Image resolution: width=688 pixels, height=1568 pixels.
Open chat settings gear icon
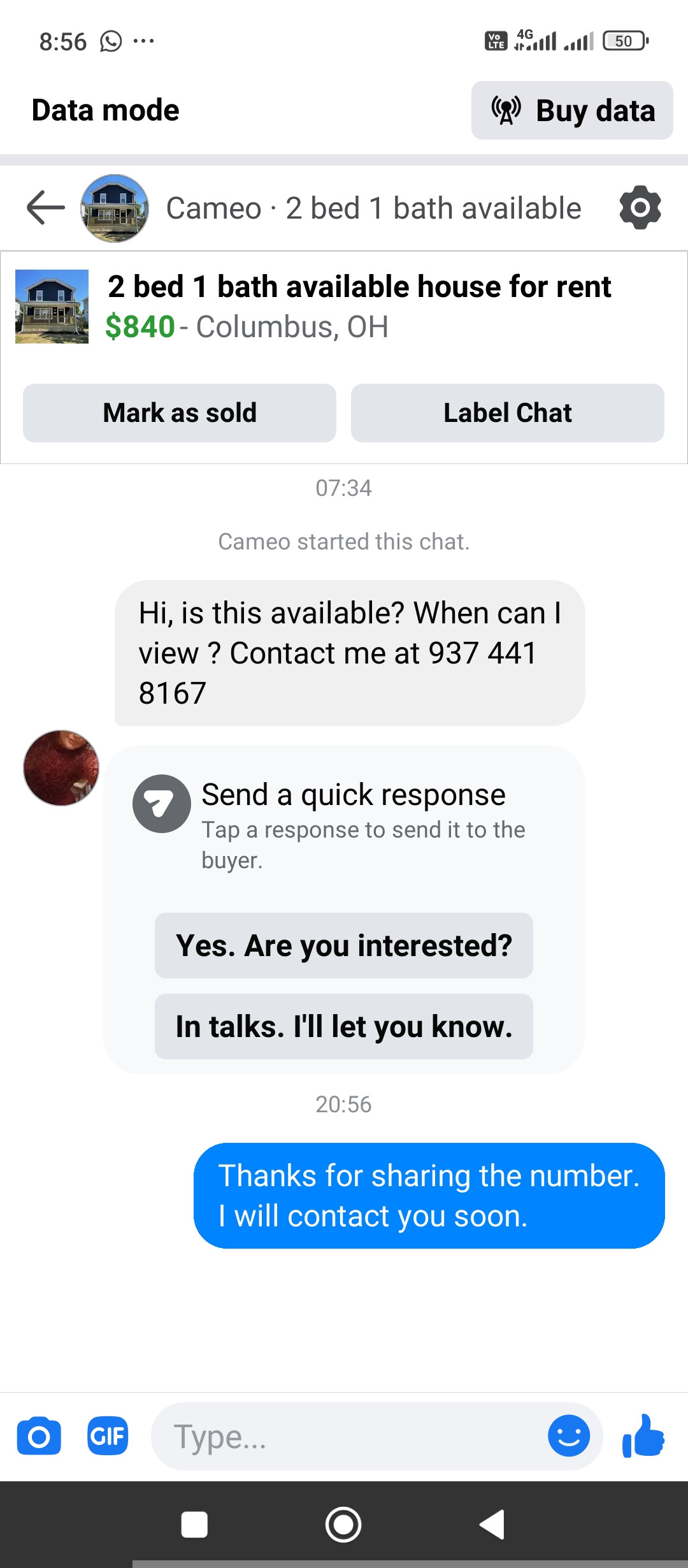pos(640,208)
